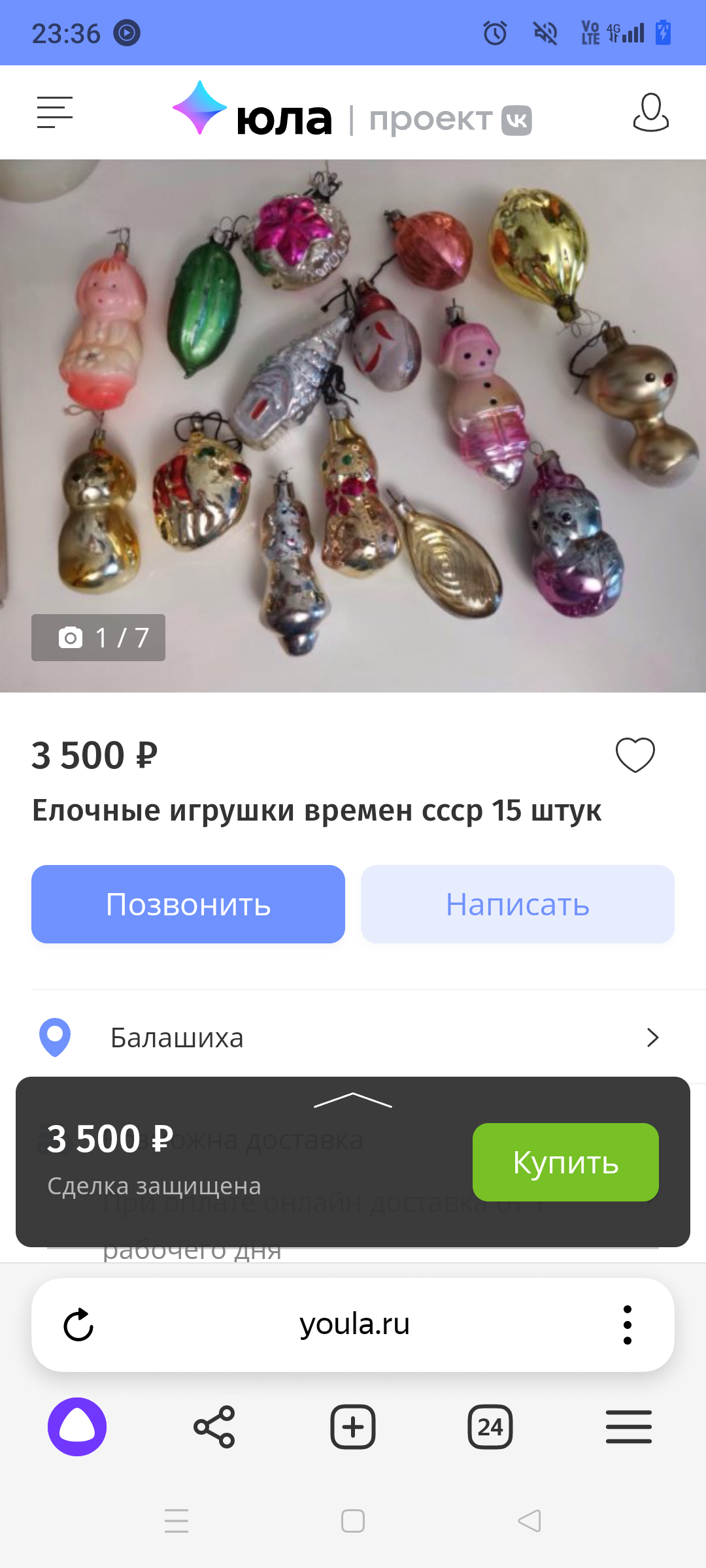Image resolution: width=706 pixels, height=1568 pixels.
Task: Reload the page in the browser
Action: (x=78, y=1325)
